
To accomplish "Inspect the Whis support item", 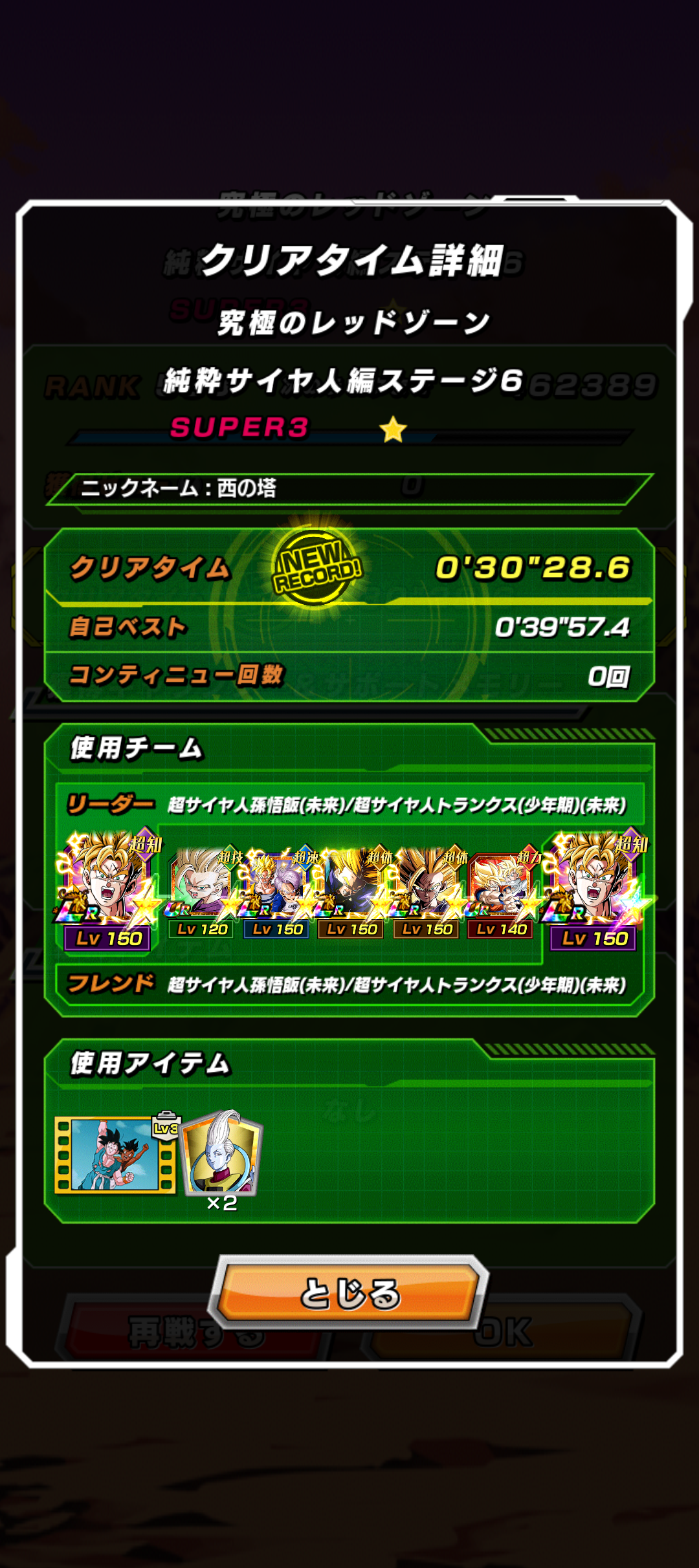I will tap(222, 1153).
